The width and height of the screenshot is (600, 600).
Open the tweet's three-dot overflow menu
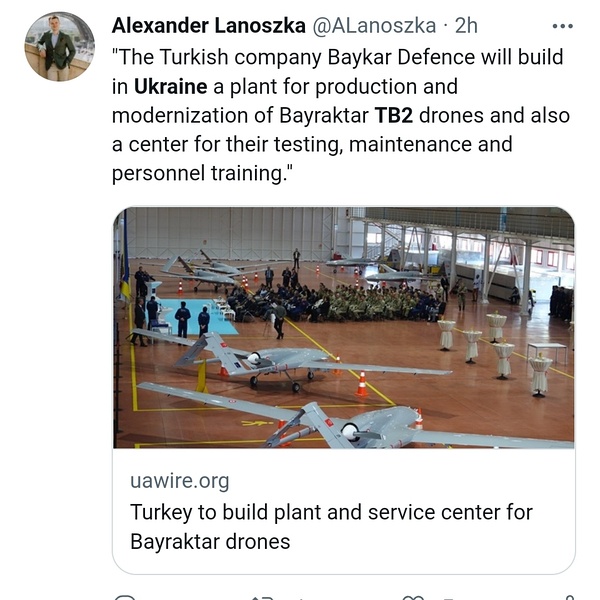click(563, 25)
